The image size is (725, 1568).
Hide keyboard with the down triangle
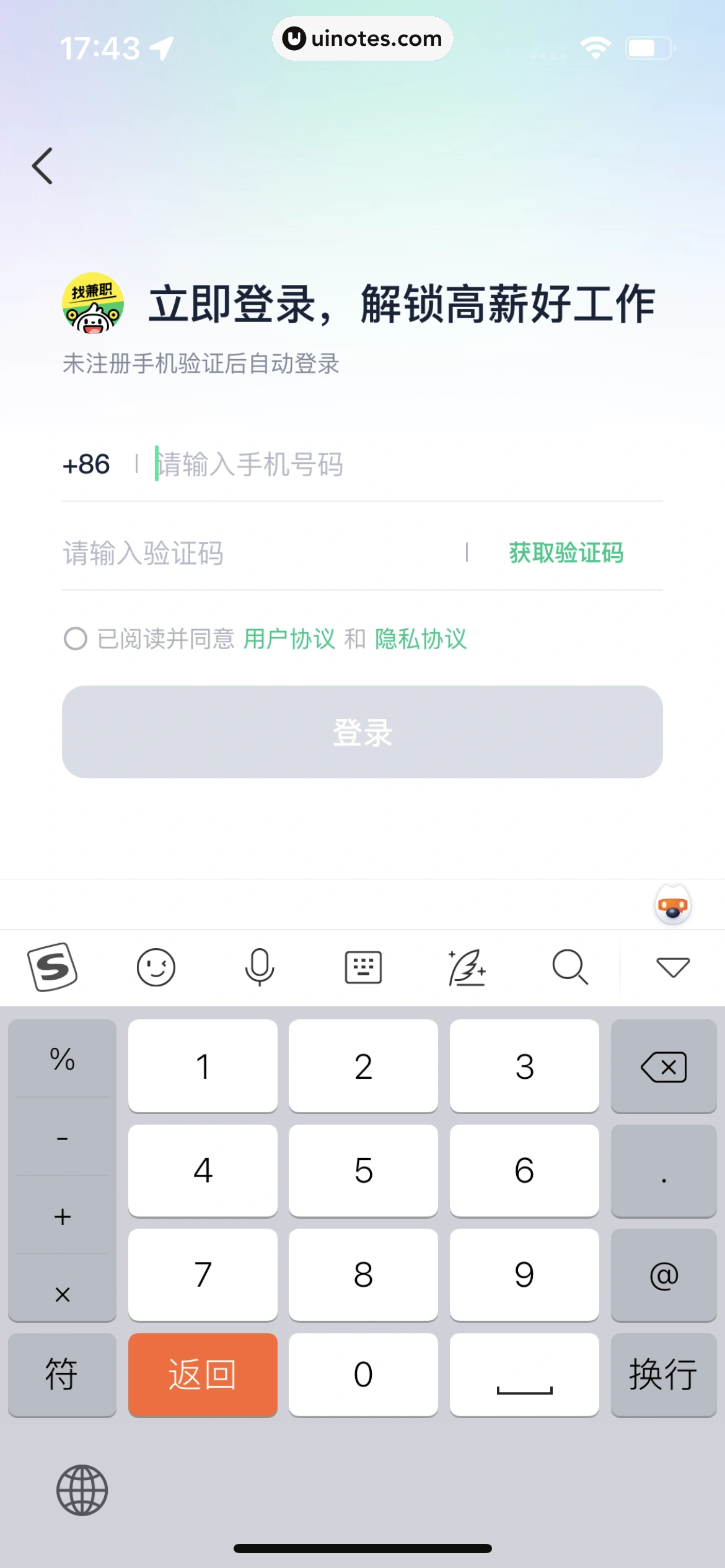[672, 967]
